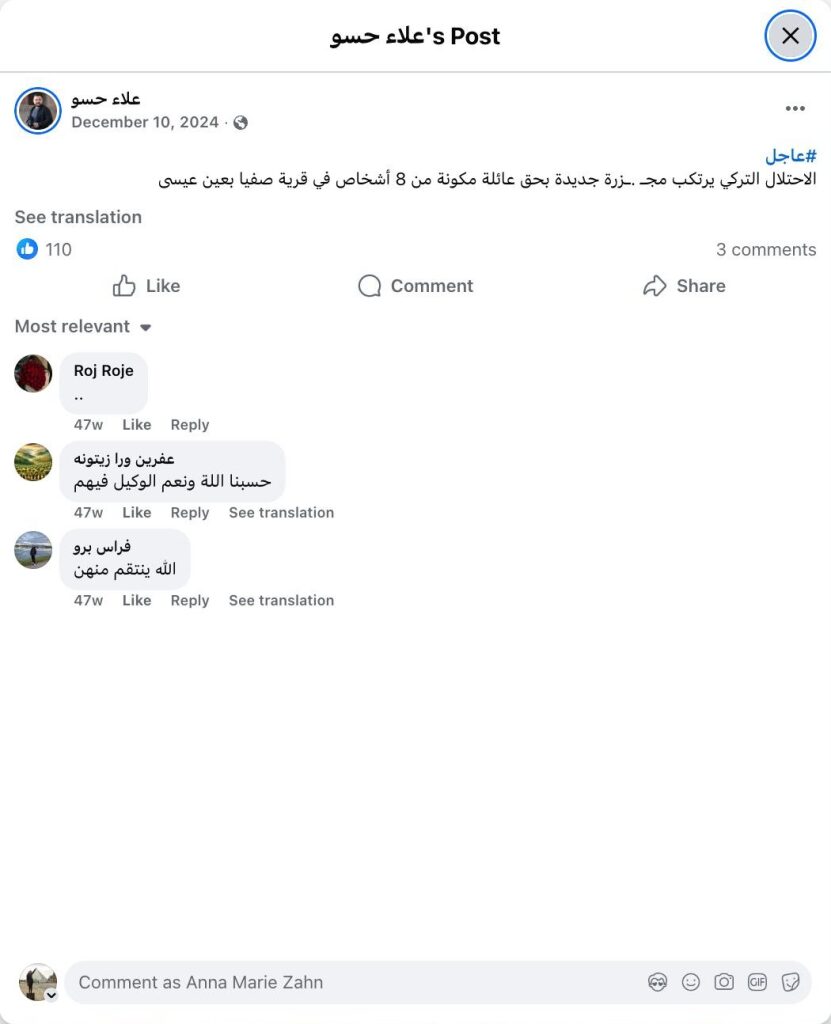Viewport: 831px width, 1024px height.
Task: Focus the Comment as Anna Marie Zahn field
Action: 350,982
